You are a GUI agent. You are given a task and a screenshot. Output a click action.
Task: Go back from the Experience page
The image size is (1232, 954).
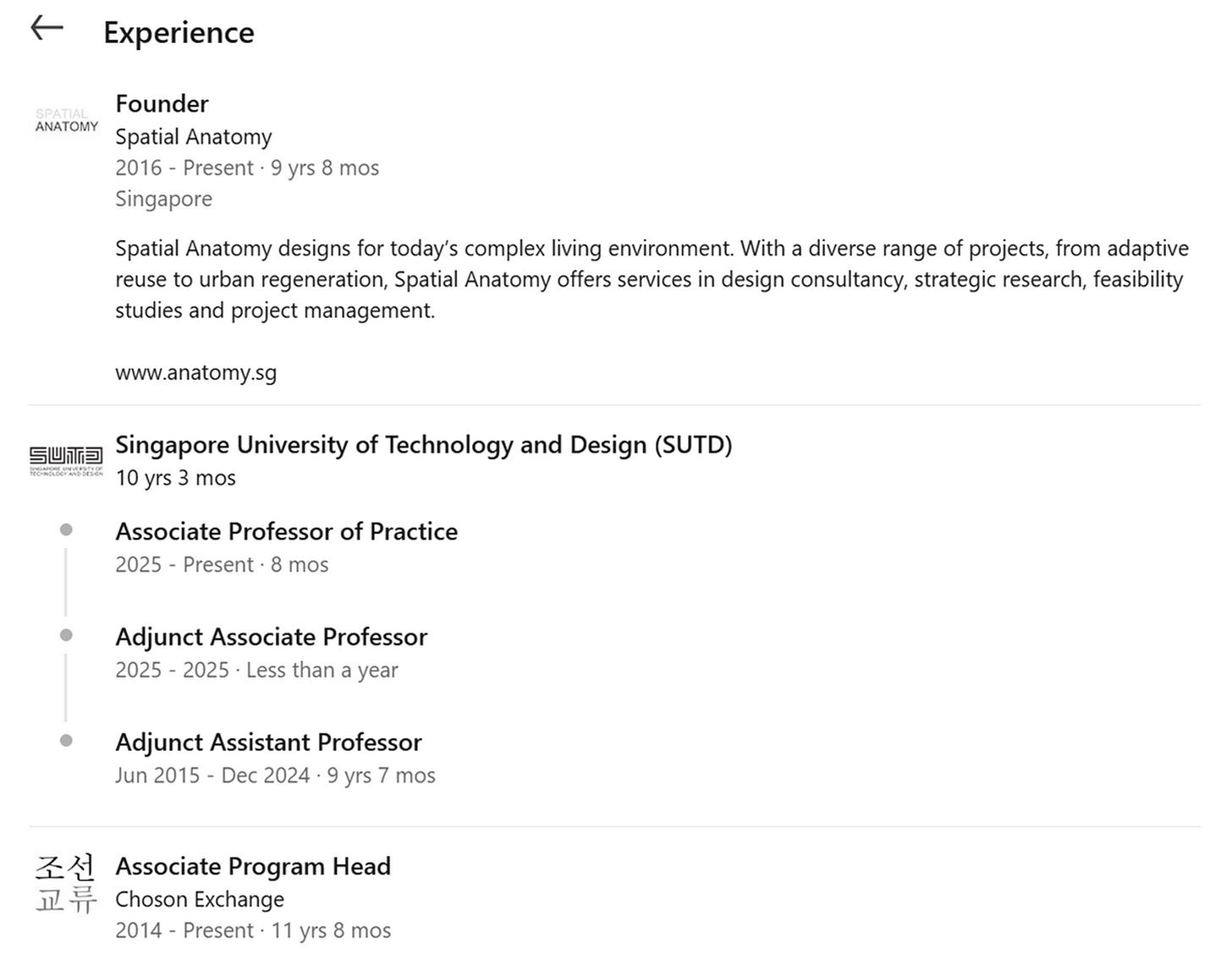point(47,29)
